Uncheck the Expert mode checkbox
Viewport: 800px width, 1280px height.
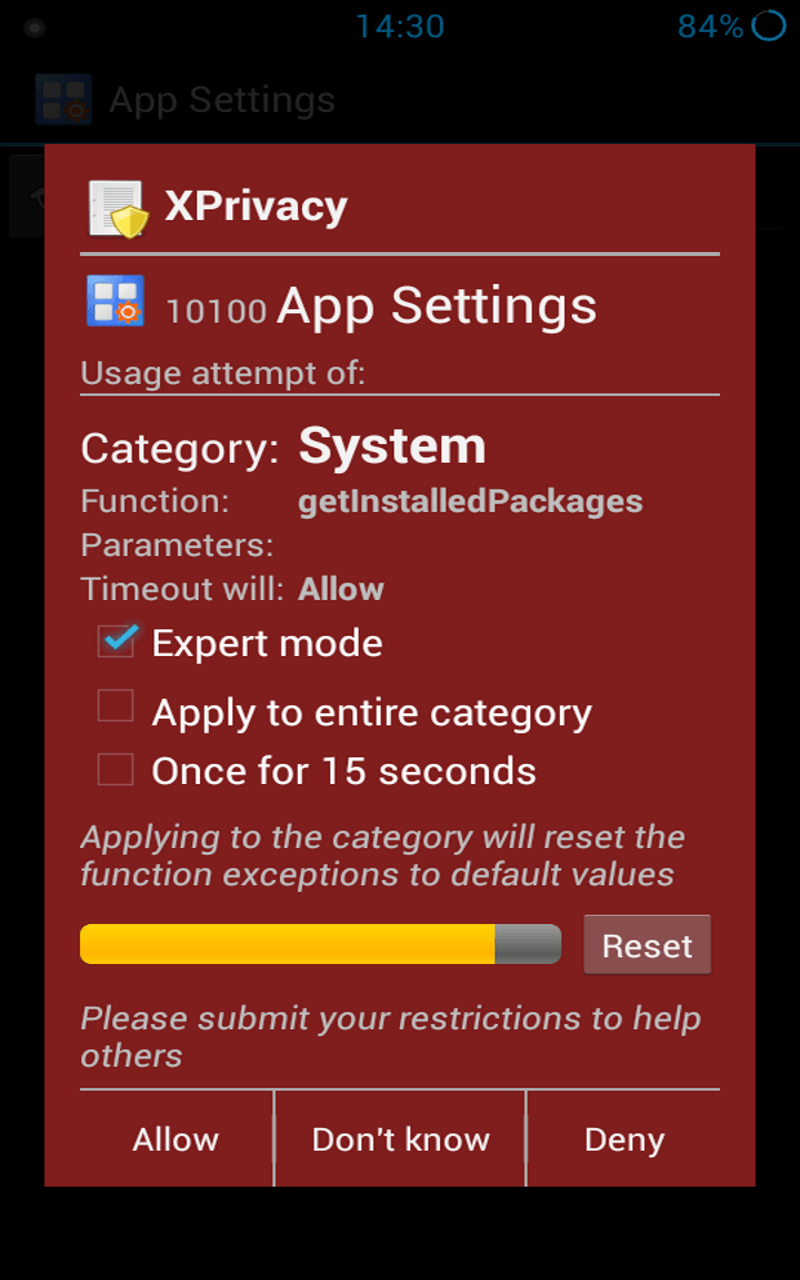116,641
